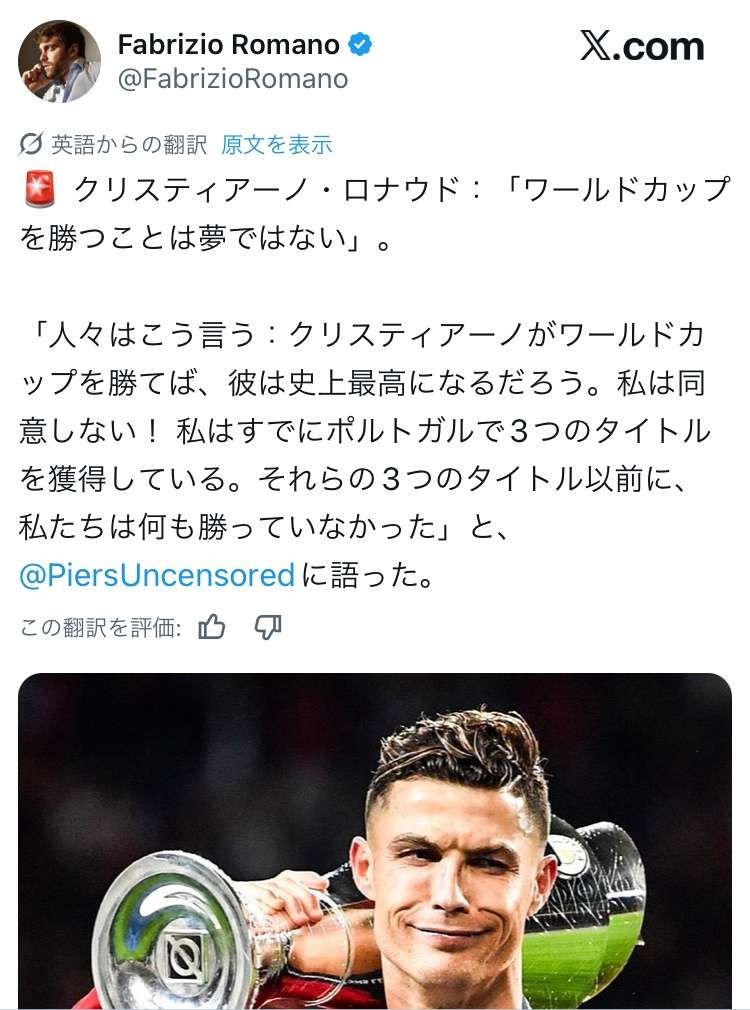750x1010 pixels.
Task: Rate the translation with thumbs up
Action: click(212, 627)
